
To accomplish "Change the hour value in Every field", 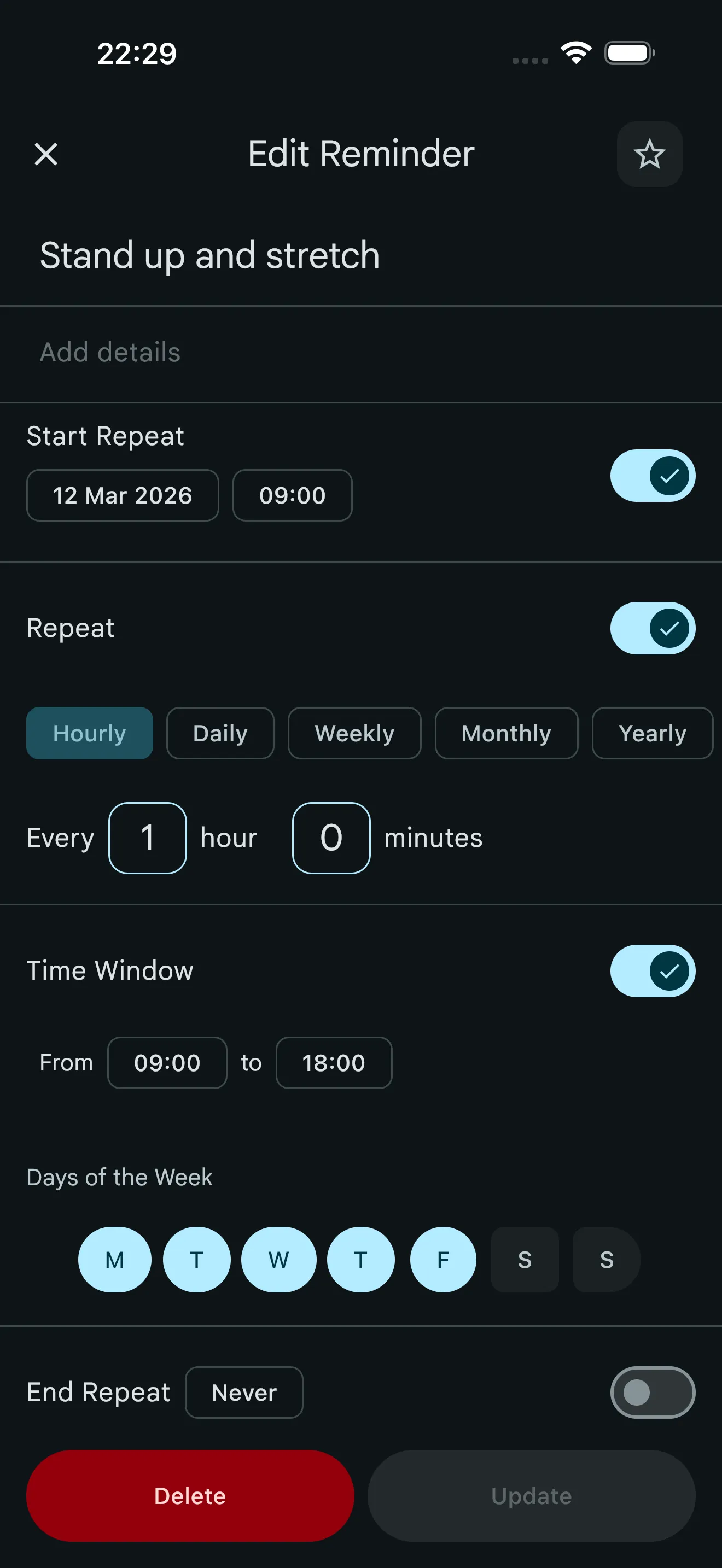I will pyautogui.click(x=147, y=838).
